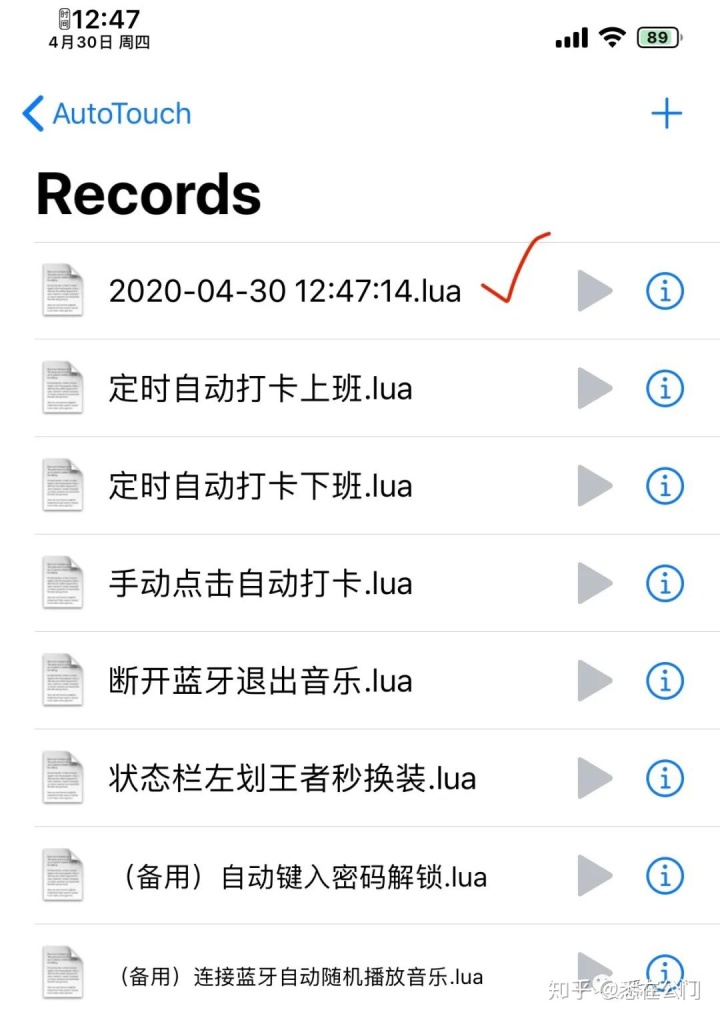The width and height of the screenshot is (720, 1020).
Task: Play 定时自动打卡下班.lua
Action: click(594, 486)
